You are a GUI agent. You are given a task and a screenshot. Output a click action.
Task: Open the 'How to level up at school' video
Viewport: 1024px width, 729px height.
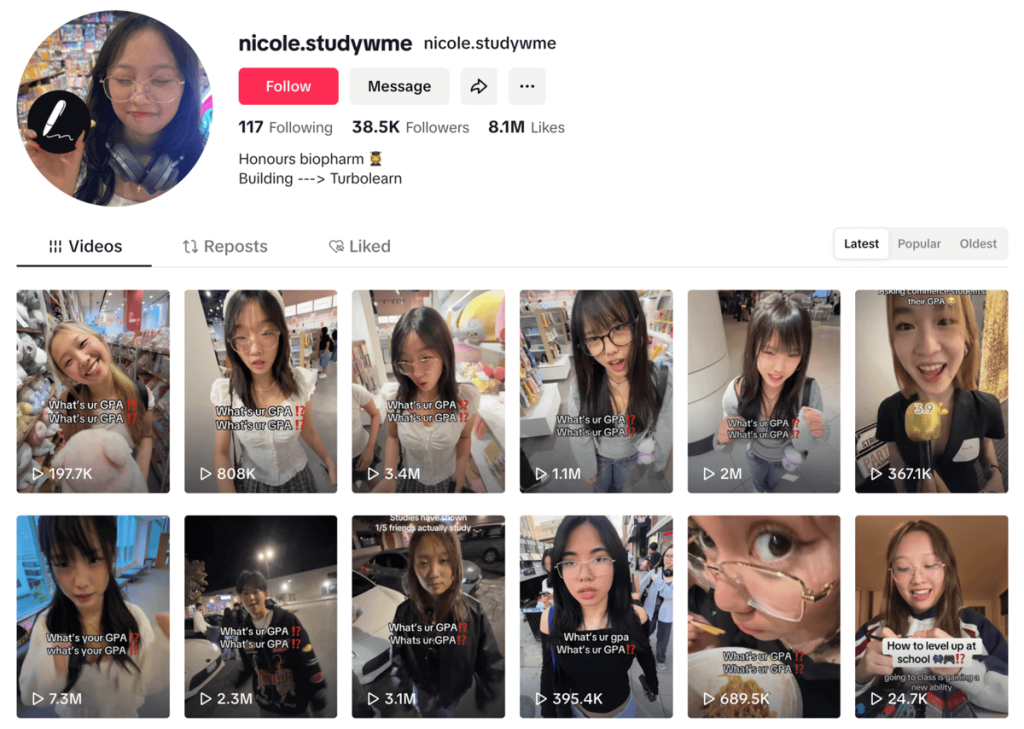click(931, 616)
